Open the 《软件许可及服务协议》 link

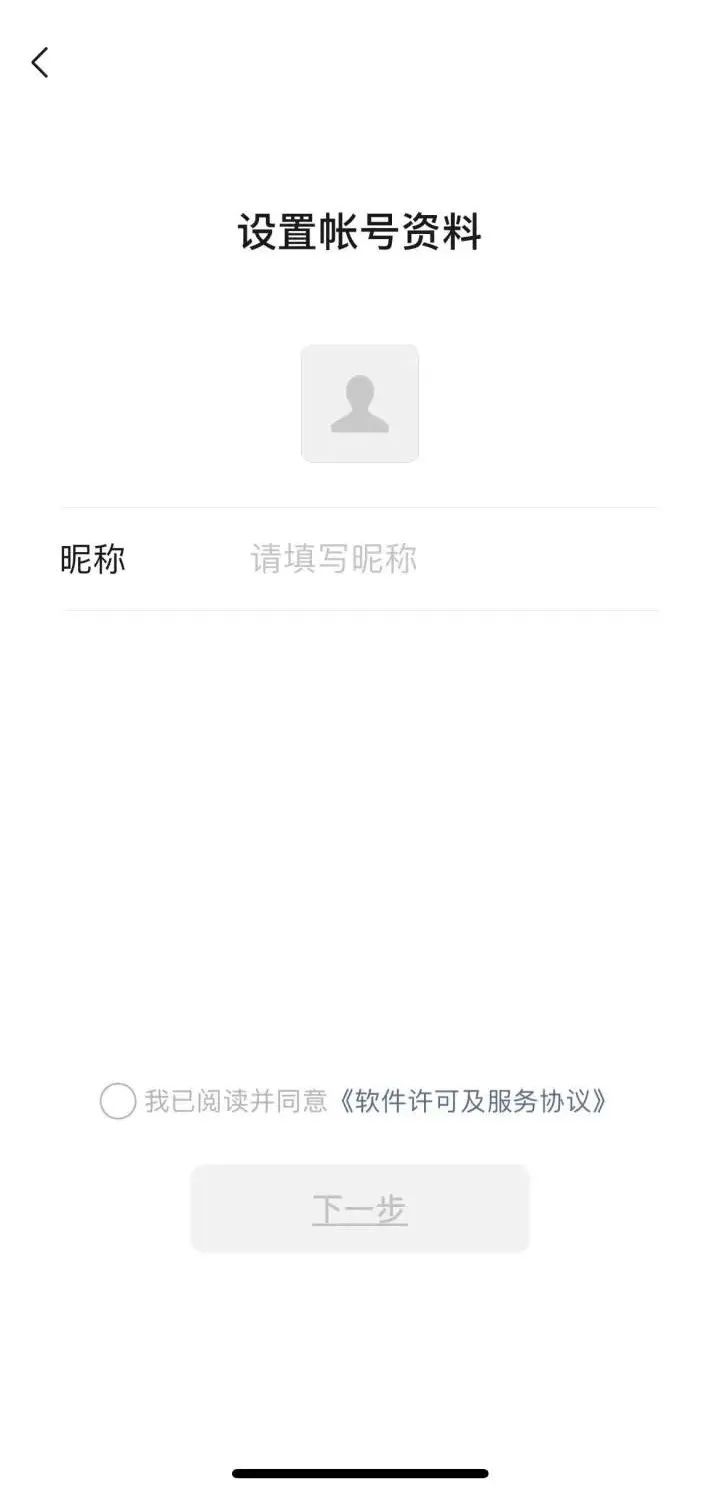pyautogui.click(x=471, y=1101)
